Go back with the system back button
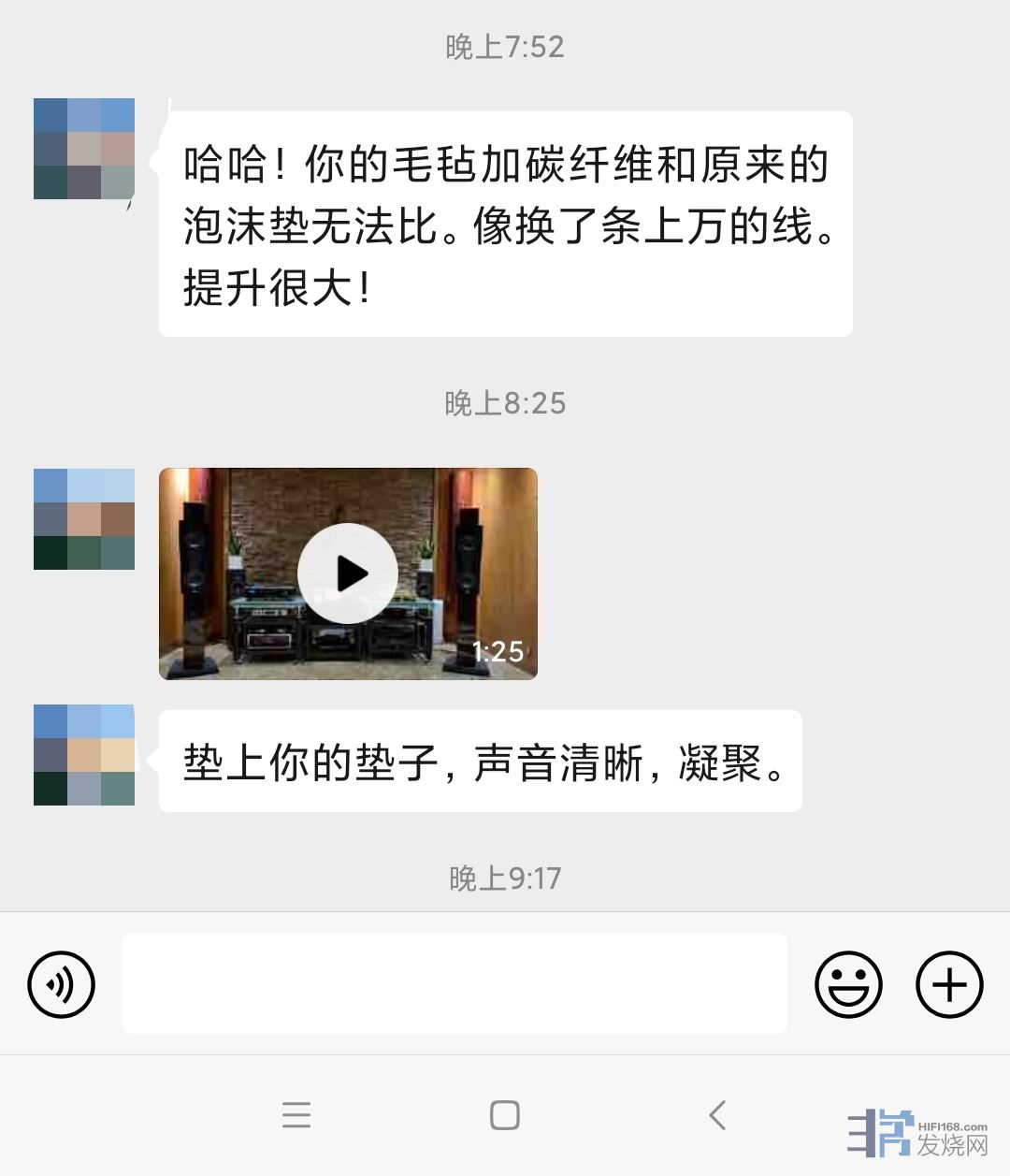1010x1176 pixels. pyautogui.click(x=717, y=1115)
